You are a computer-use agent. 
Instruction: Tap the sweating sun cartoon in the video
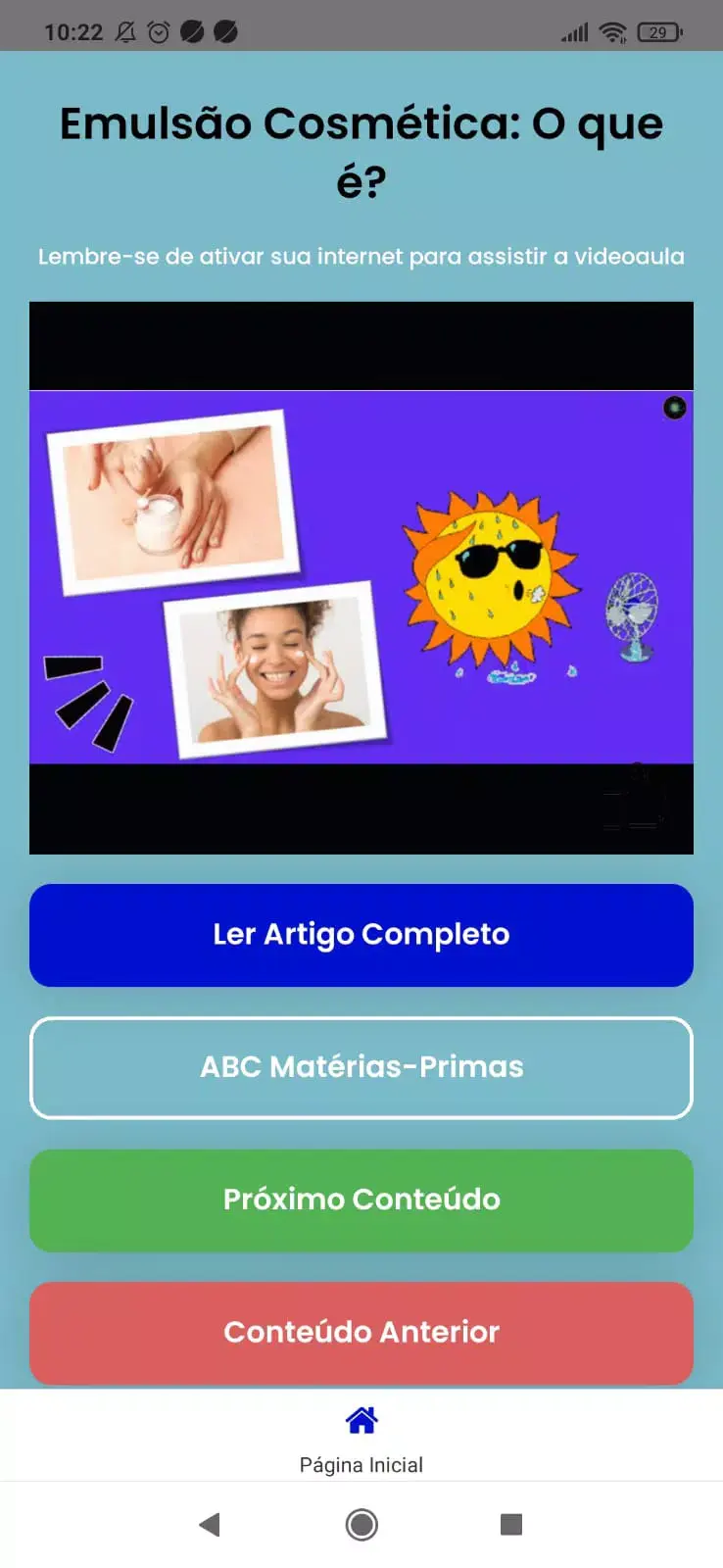490,578
